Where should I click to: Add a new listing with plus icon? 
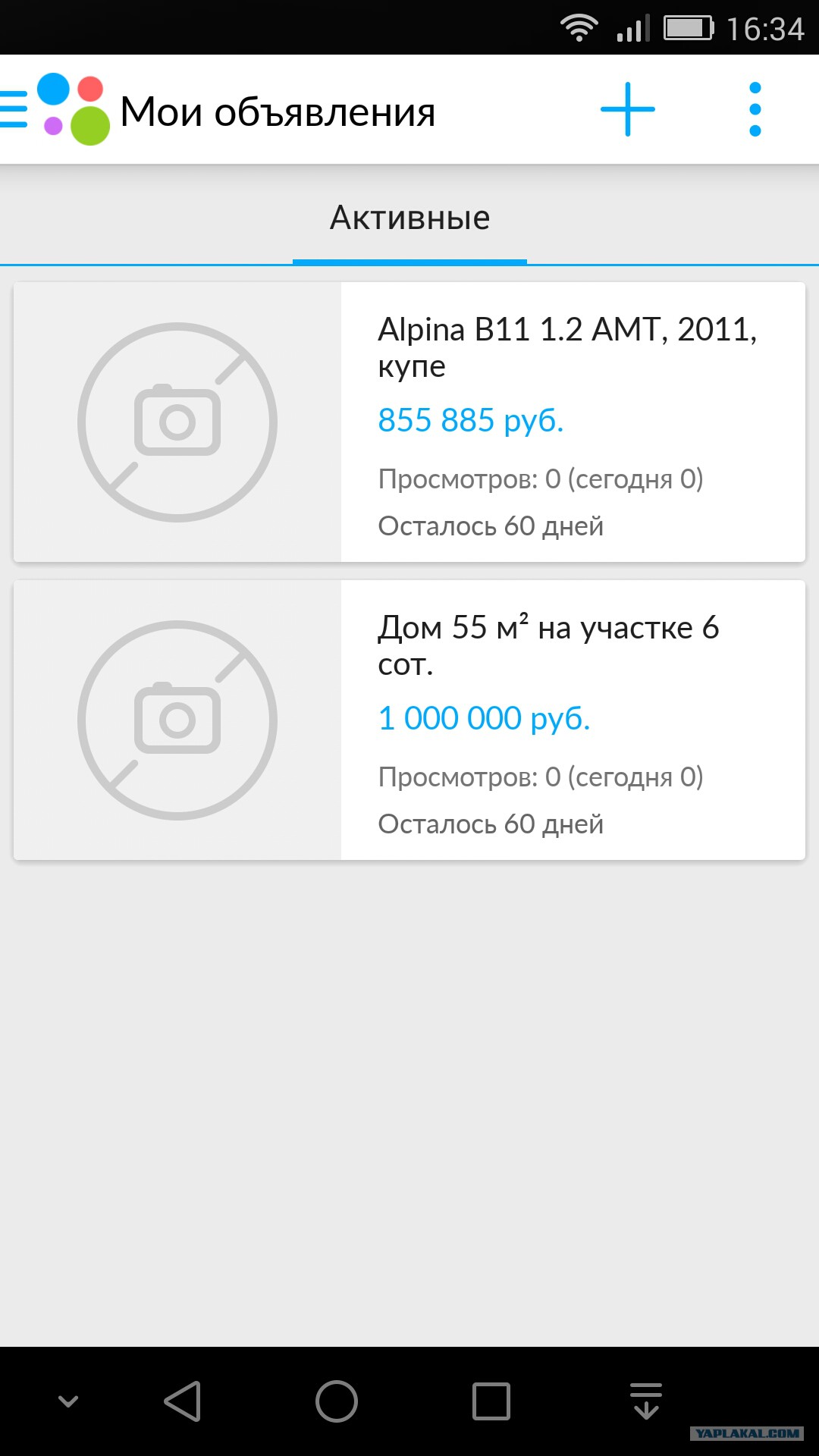(x=627, y=110)
